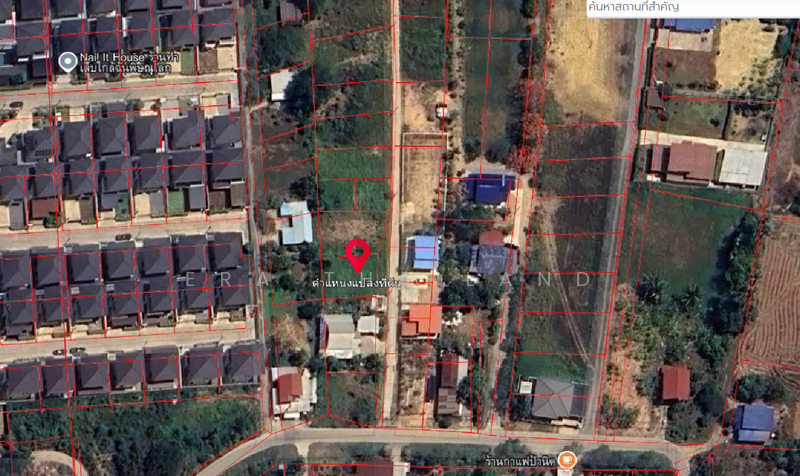Open the important places search box
The image size is (800, 476).
point(690,8)
